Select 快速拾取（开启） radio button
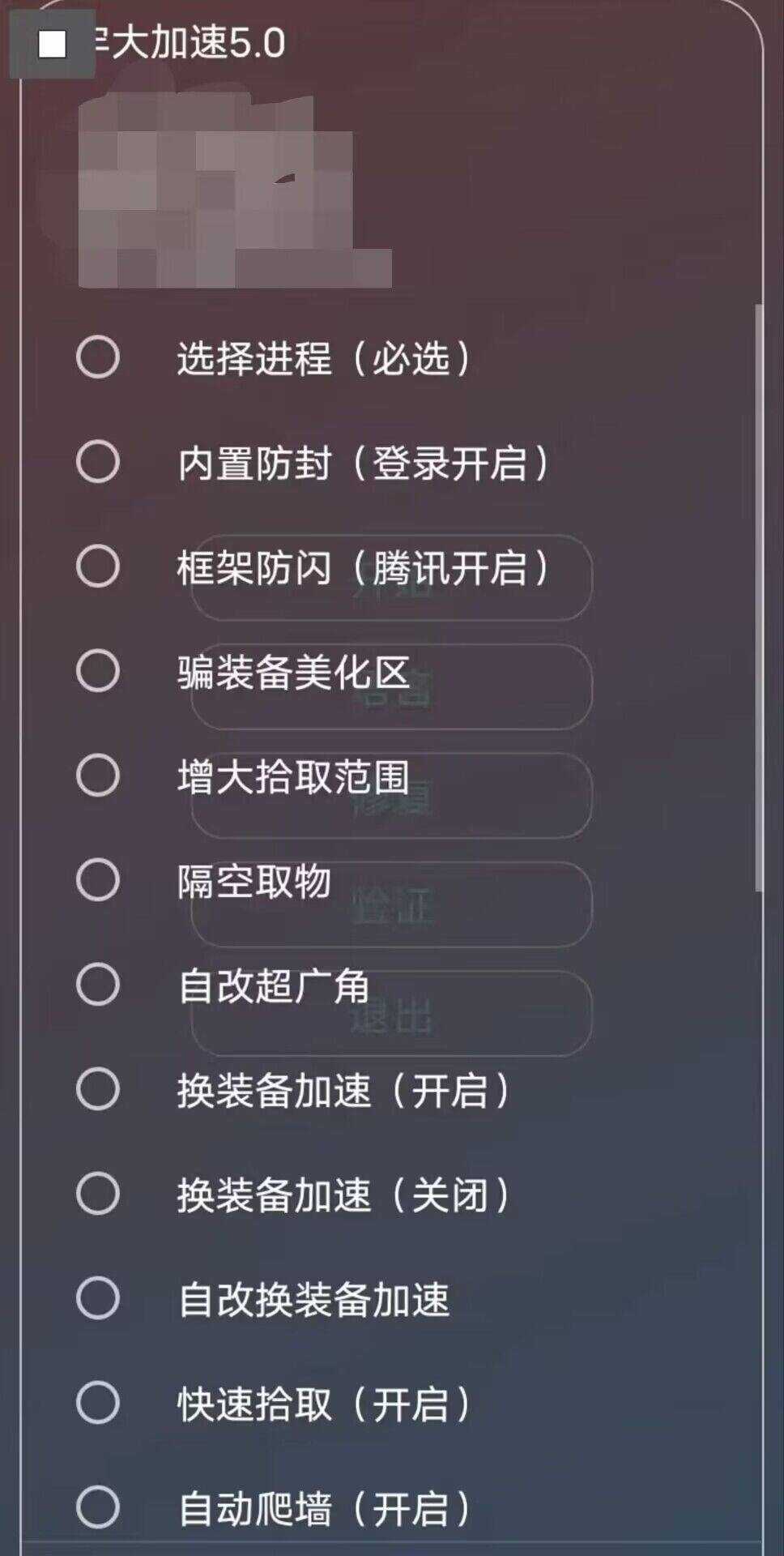Viewport: 784px width, 1556px height. [98, 1403]
